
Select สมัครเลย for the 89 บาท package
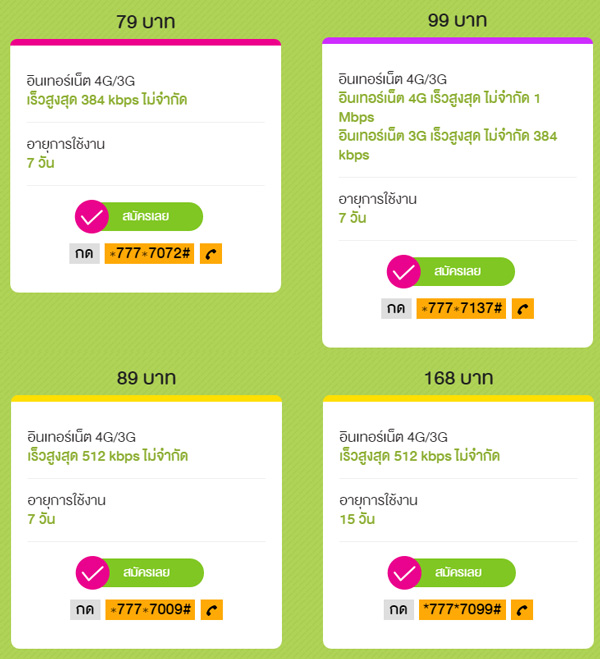pos(146,572)
